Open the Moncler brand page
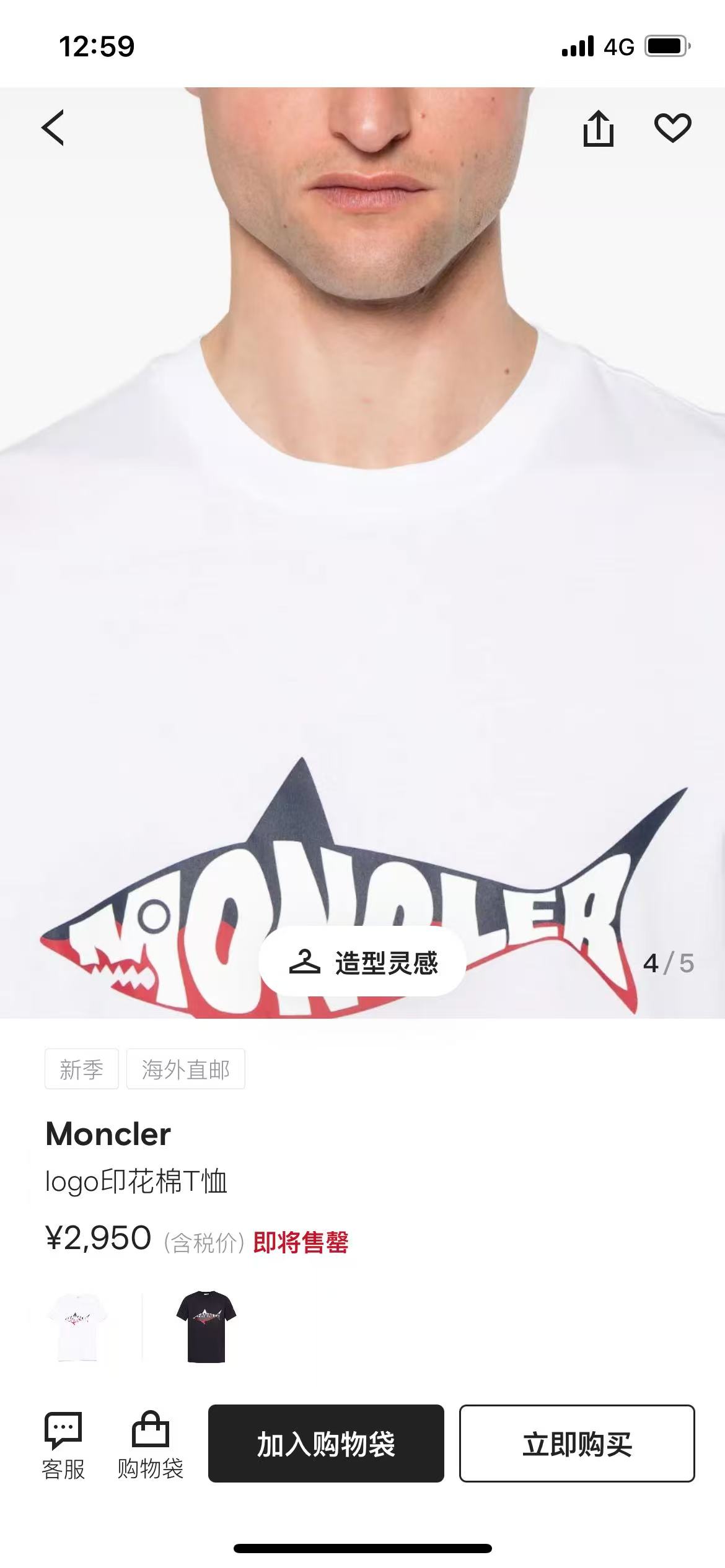725x1568 pixels. (108, 1135)
